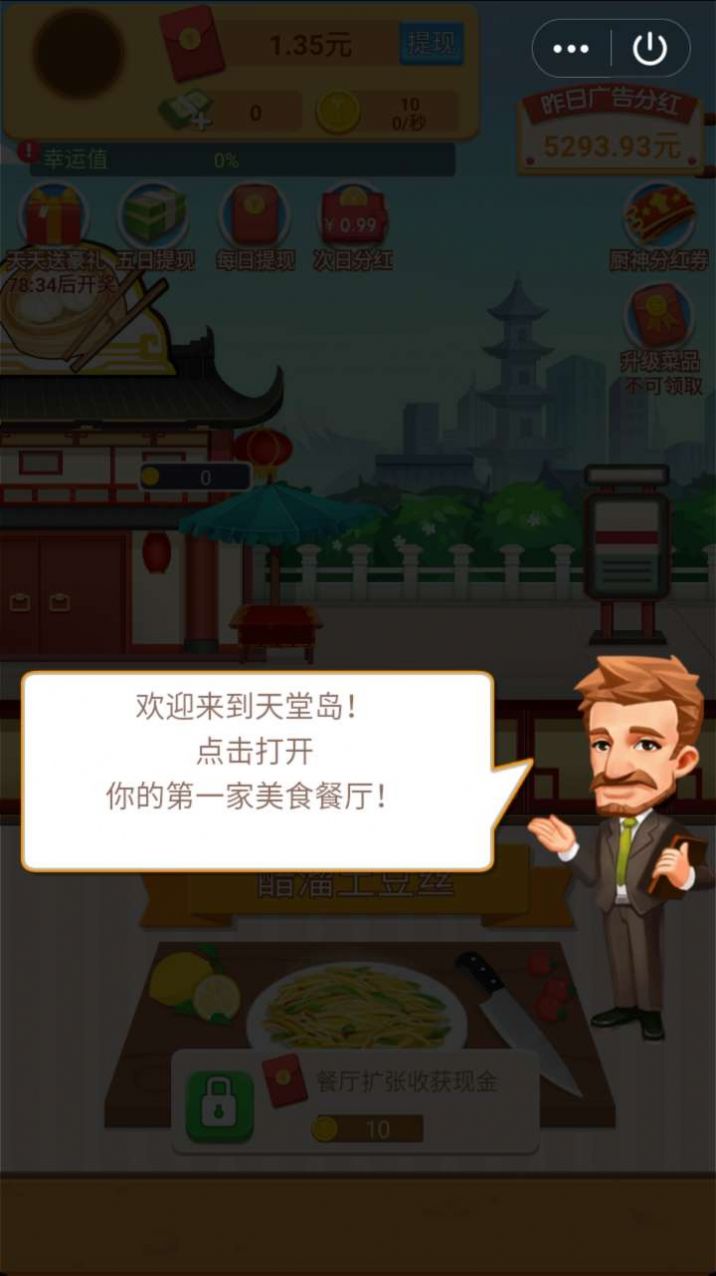Tap the profile avatar circle
The width and height of the screenshot is (716, 1276).
click(80, 54)
